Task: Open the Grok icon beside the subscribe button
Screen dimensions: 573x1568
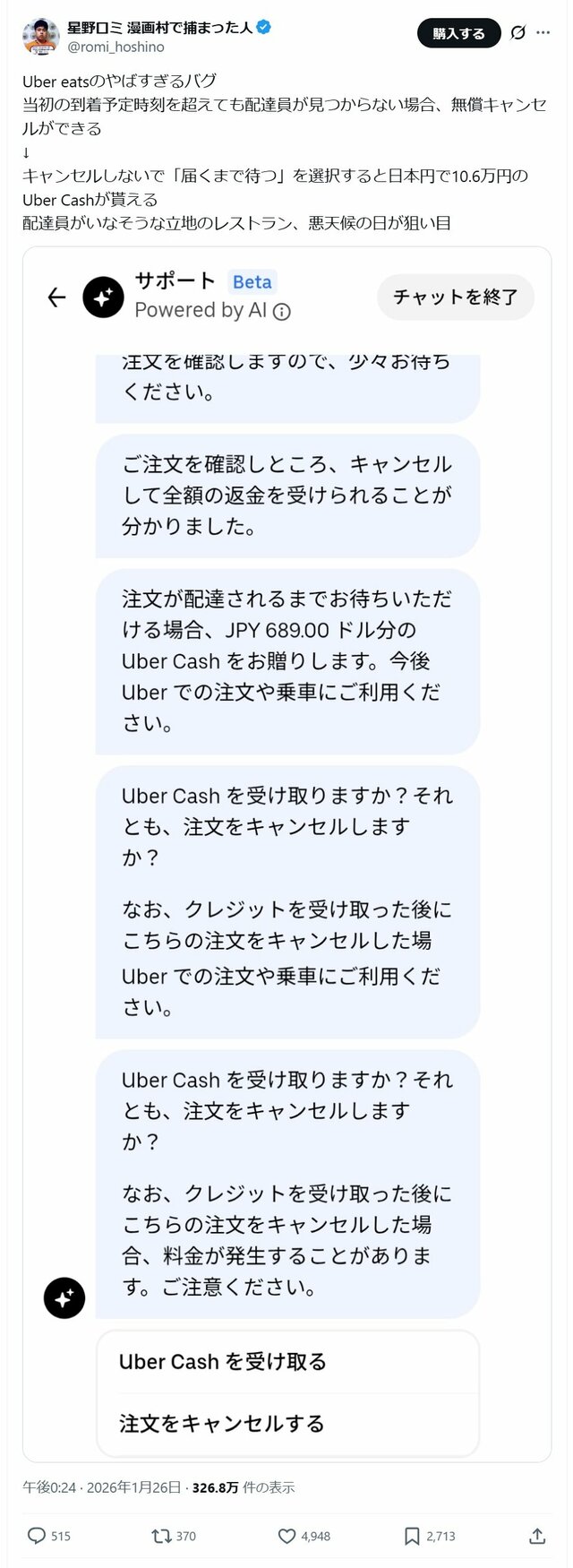Action: click(x=517, y=33)
